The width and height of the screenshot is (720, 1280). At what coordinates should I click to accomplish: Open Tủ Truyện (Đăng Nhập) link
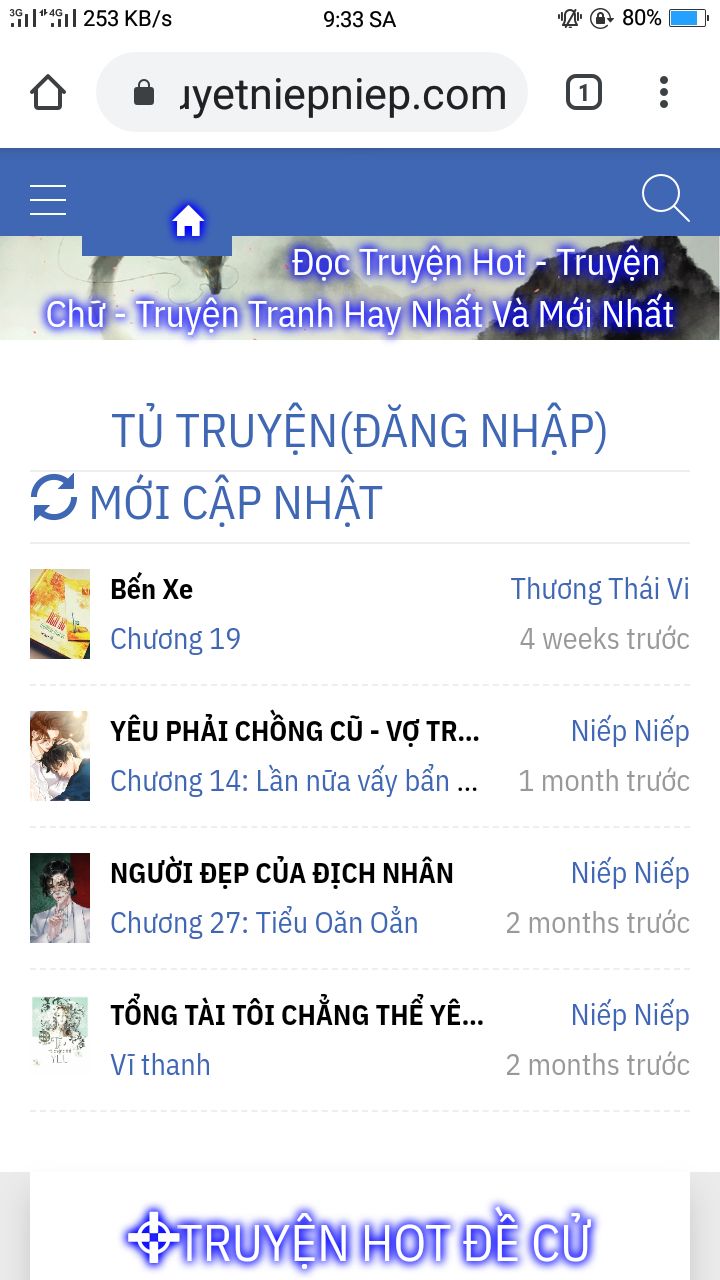point(359,430)
